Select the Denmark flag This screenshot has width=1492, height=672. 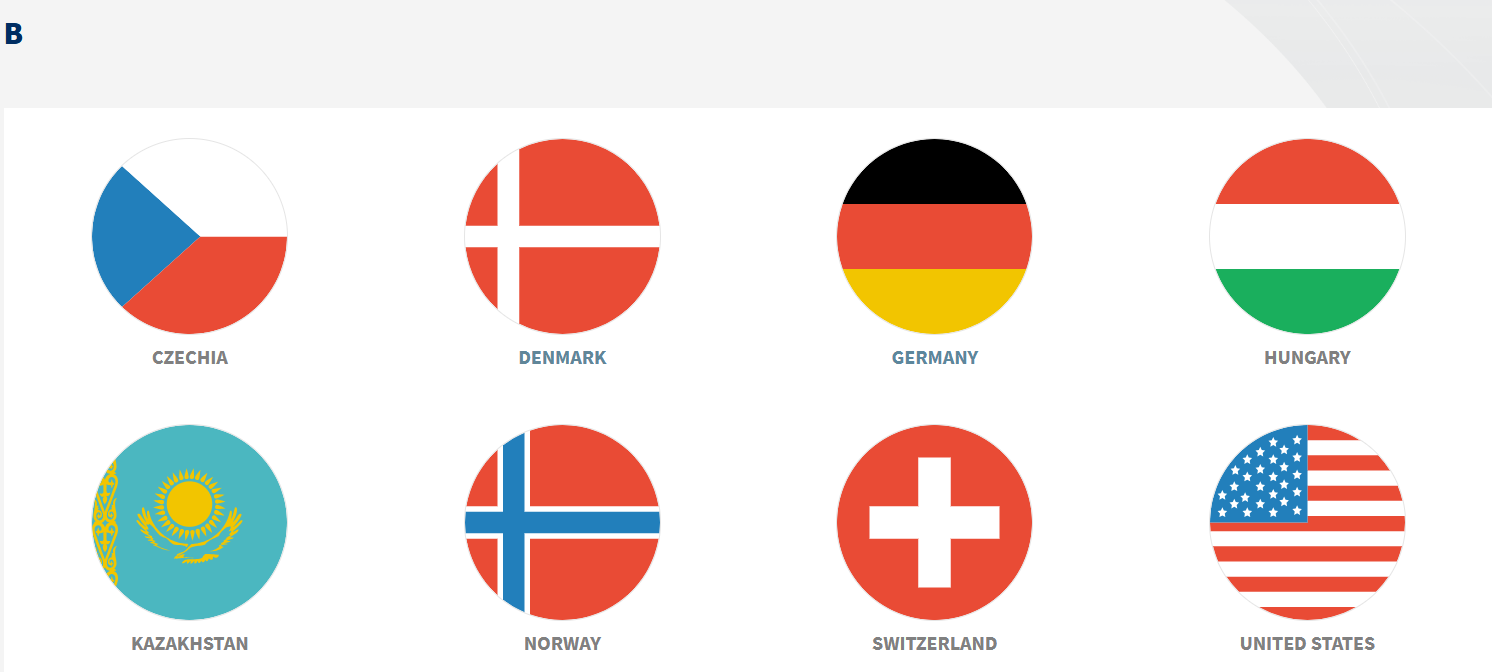tap(562, 237)
